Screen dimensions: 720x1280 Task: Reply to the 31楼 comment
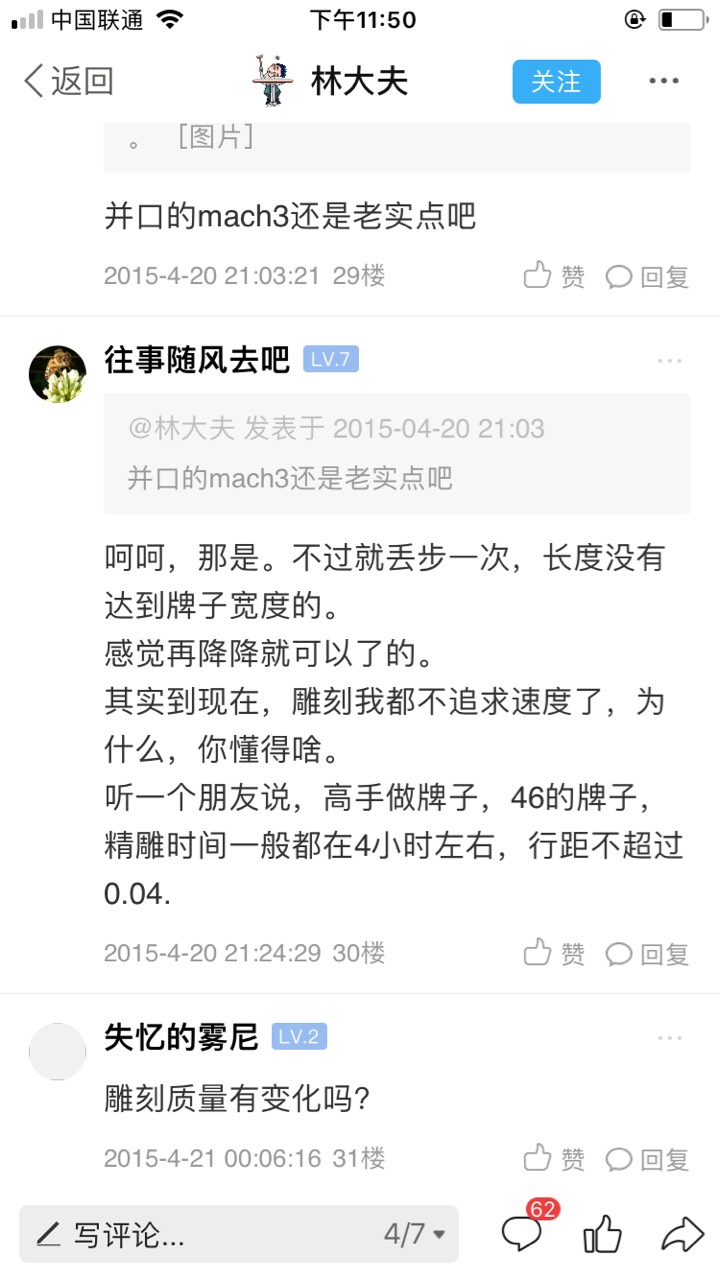[648, 1159]
